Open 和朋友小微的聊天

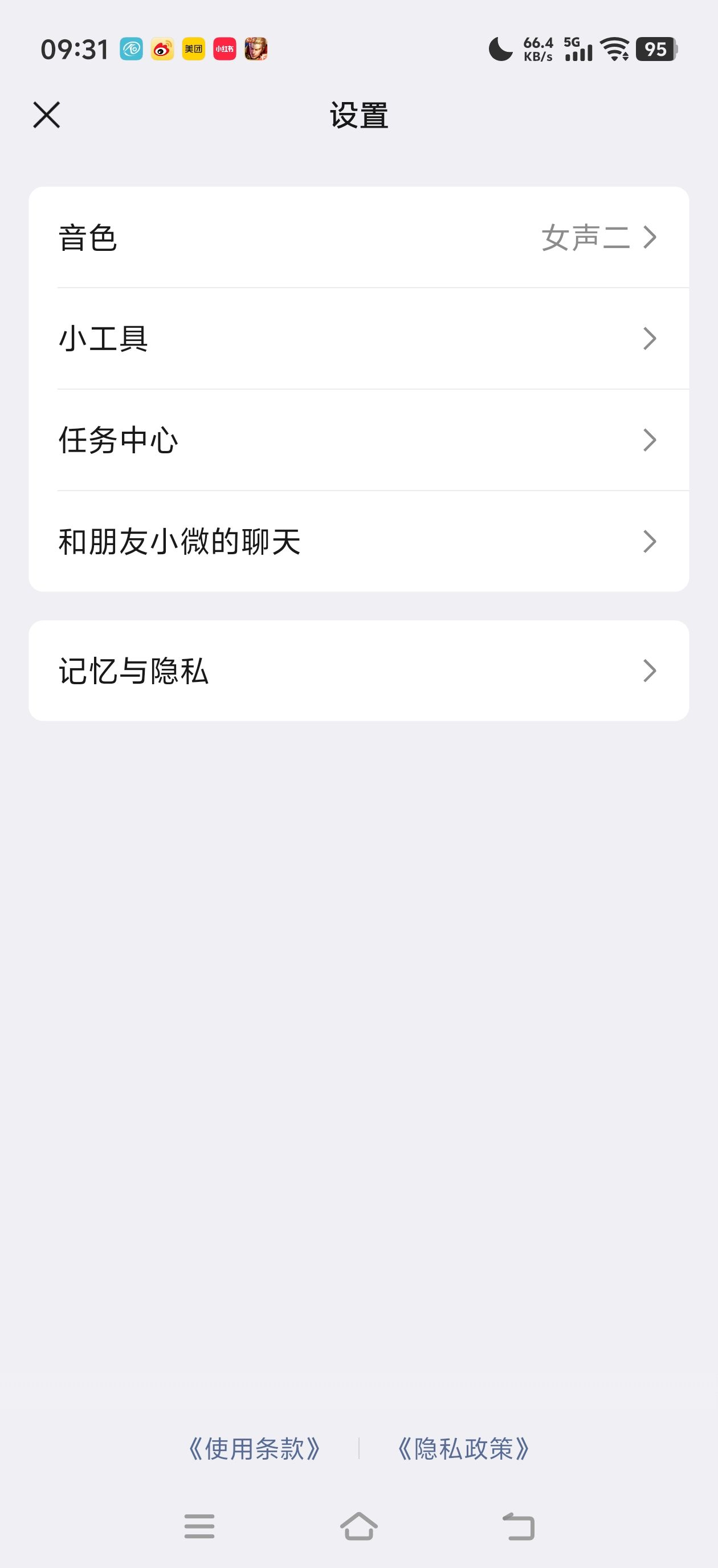tap(359, 541)
